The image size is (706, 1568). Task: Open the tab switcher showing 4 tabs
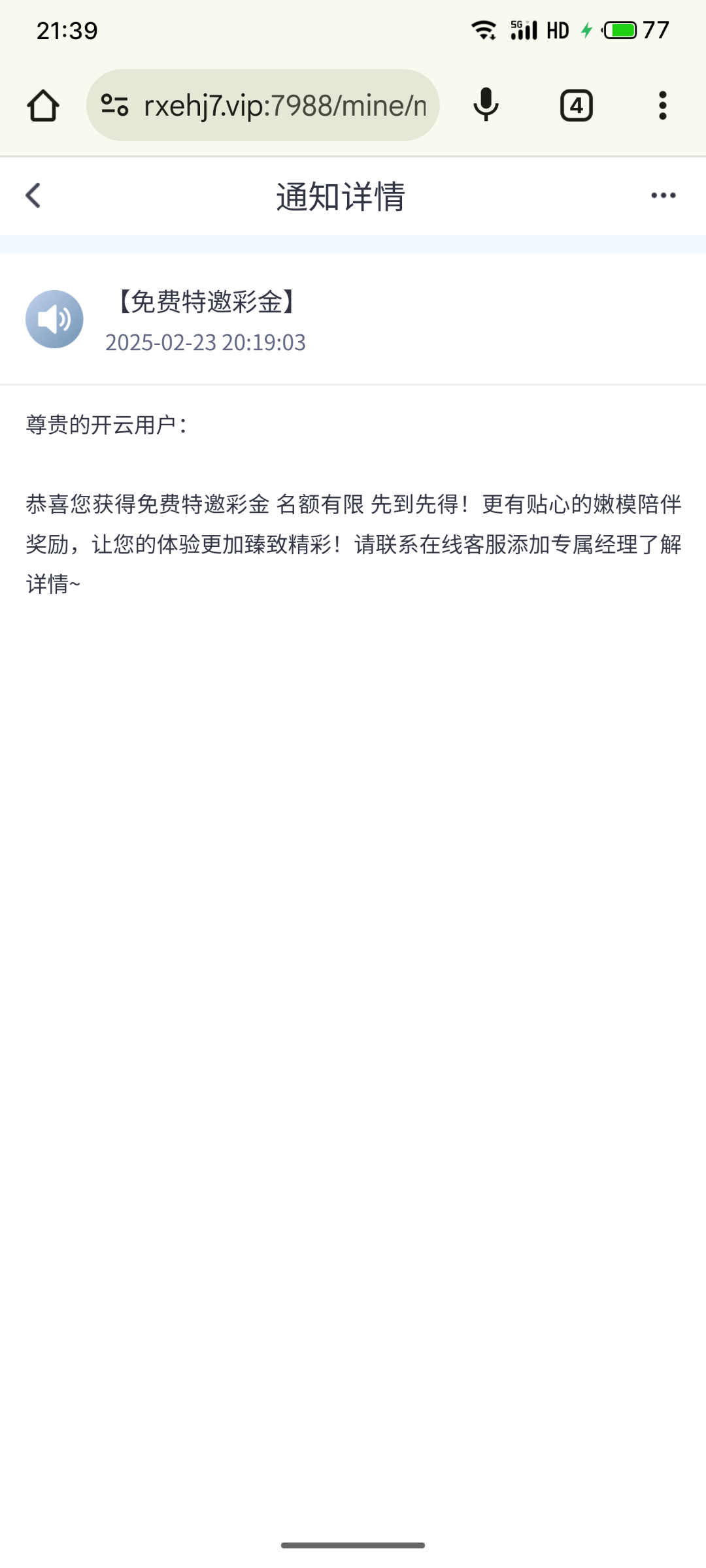(x=576, y=105)
